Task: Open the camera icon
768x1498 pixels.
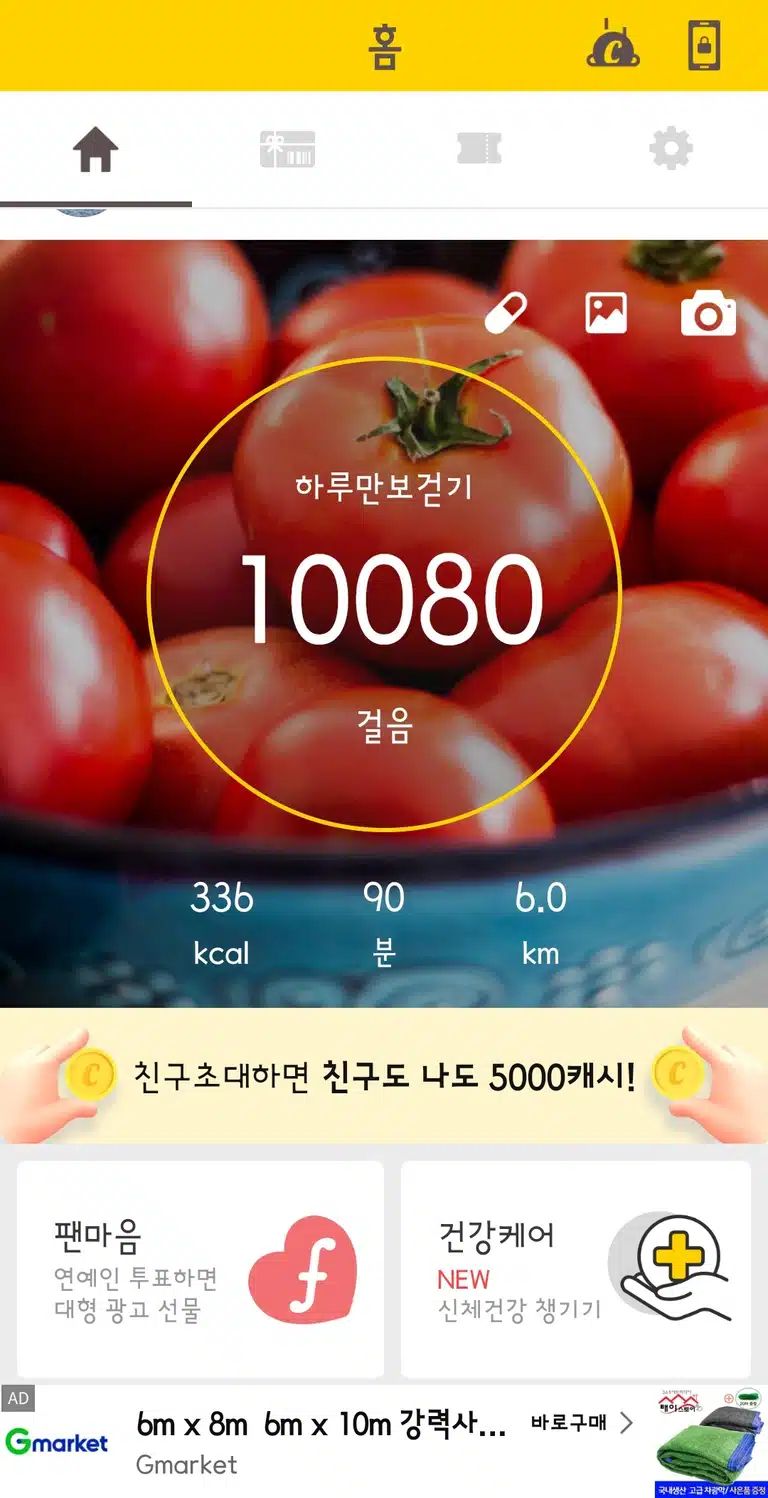Action: point(708,313)
